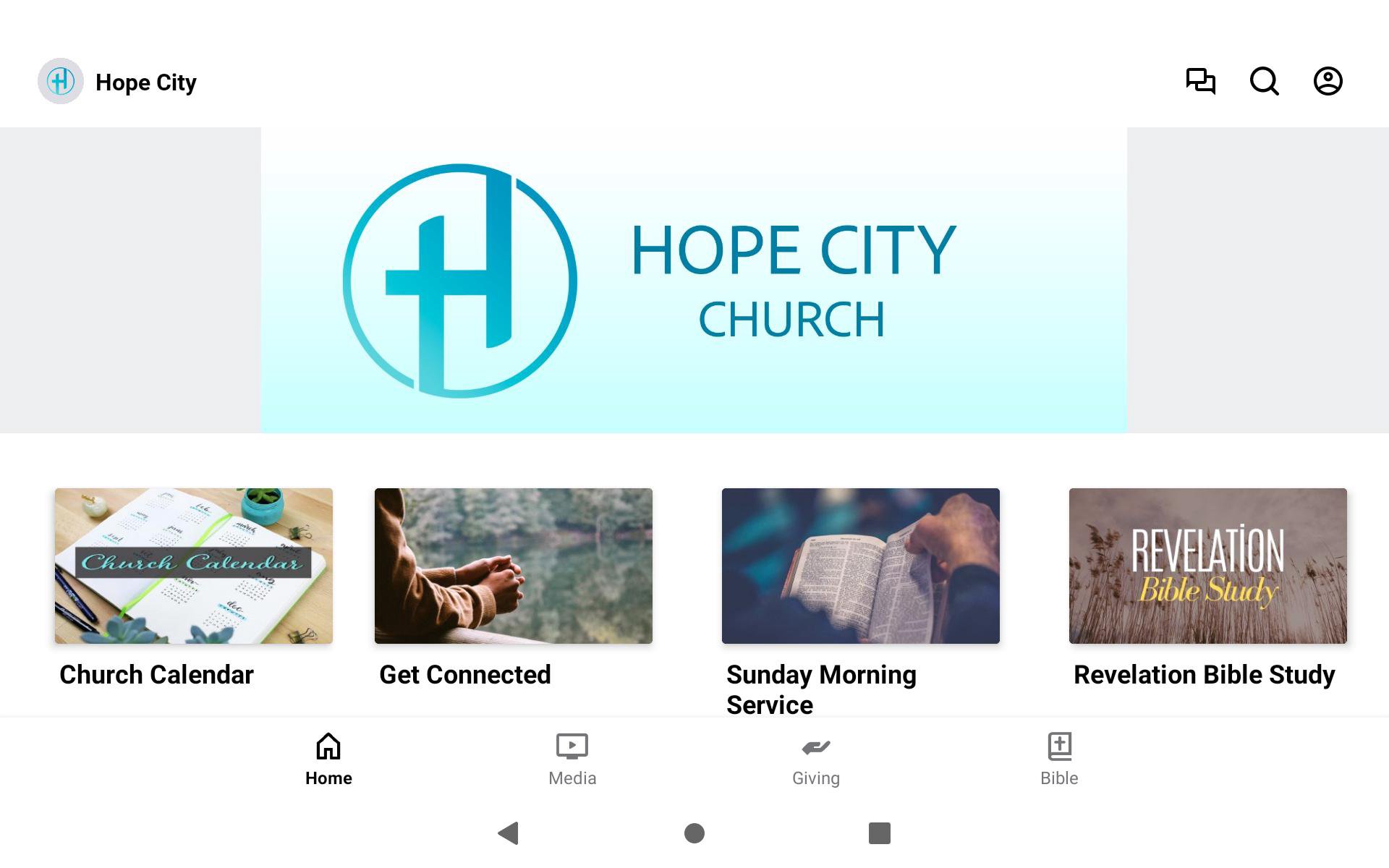Open recent apps from the navigation bar

(x=879, y=833)
